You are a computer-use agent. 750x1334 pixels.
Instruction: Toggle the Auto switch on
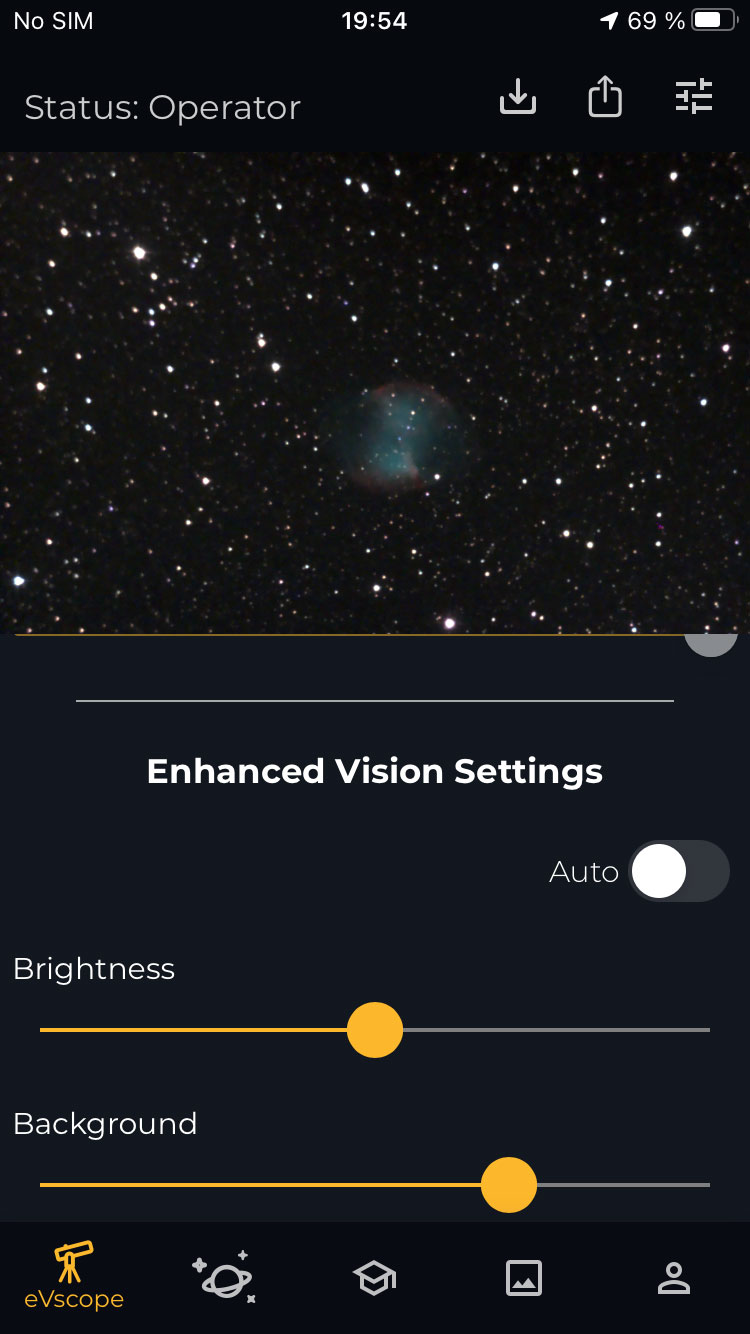[x=679, y=871]
